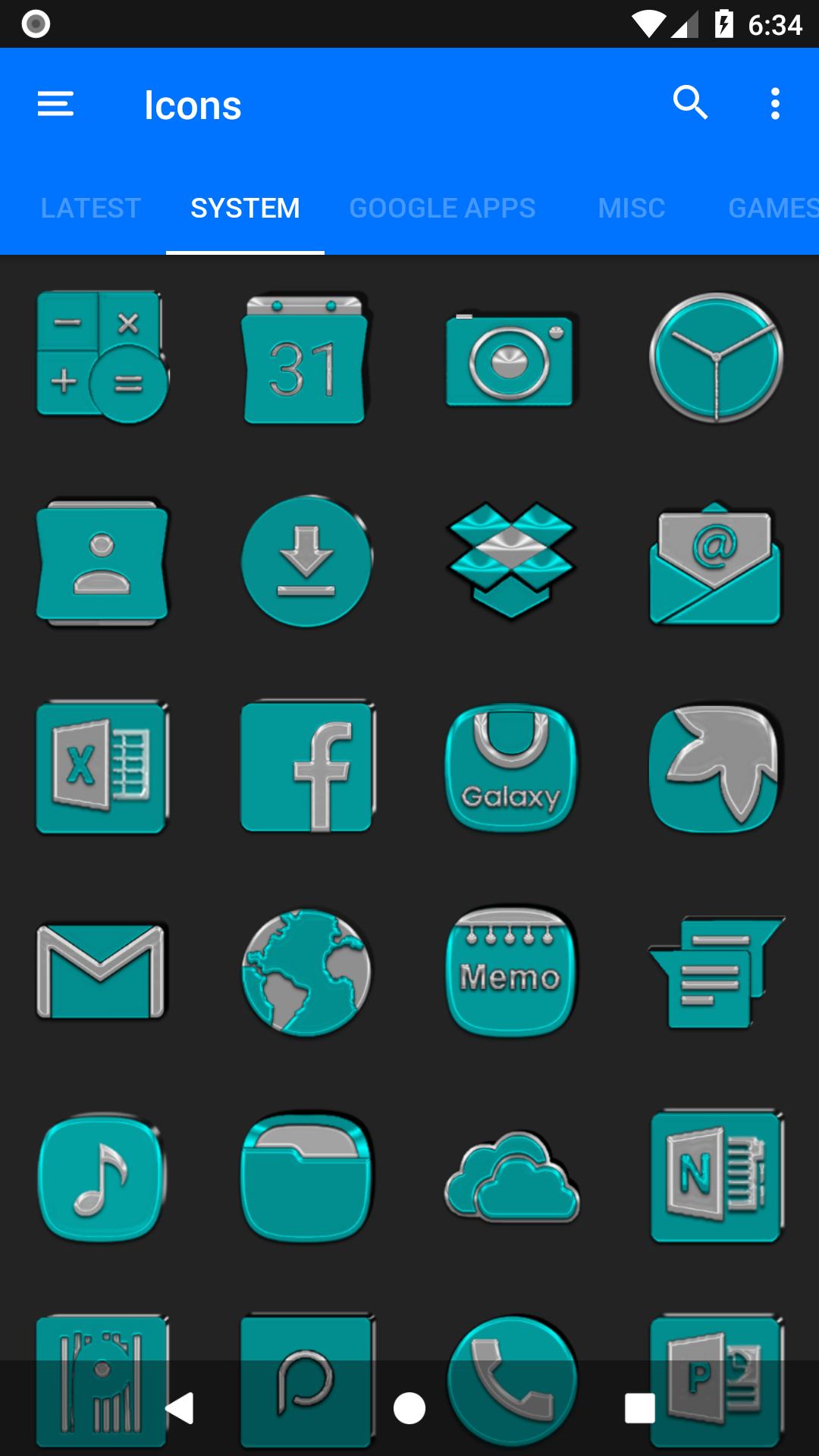
Task: Open the clock icon
Action: (x=716, y=357)
